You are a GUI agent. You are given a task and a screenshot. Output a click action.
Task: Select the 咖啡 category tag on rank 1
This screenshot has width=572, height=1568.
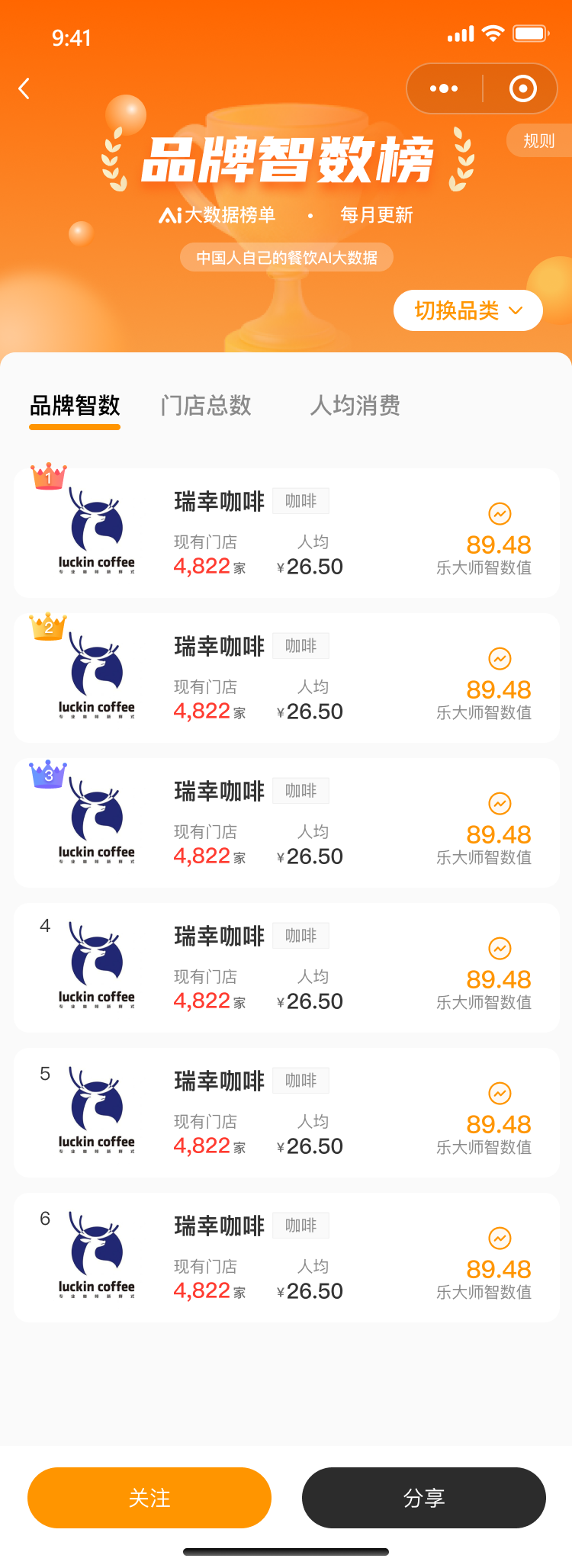pos(300,501)
